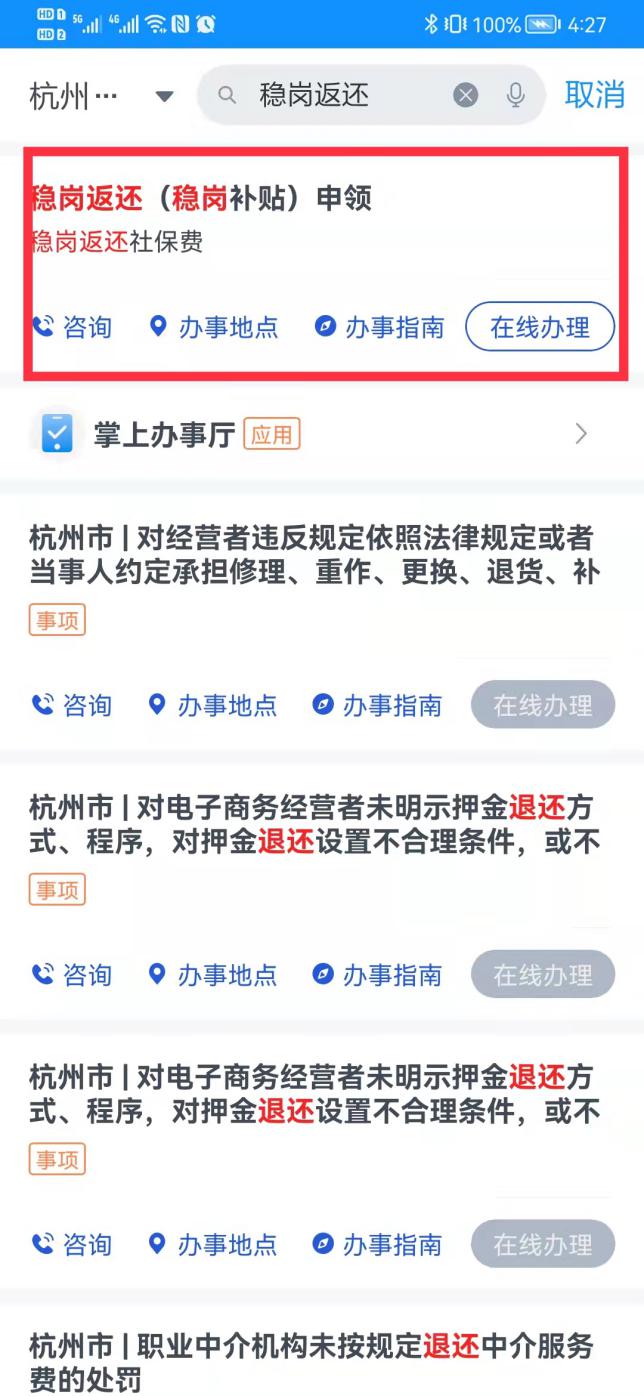Viewport: 644px width, 1396px height.
Task: Tap 在线办理 for 稳岗返还 申领
Action: pos(540,327)
